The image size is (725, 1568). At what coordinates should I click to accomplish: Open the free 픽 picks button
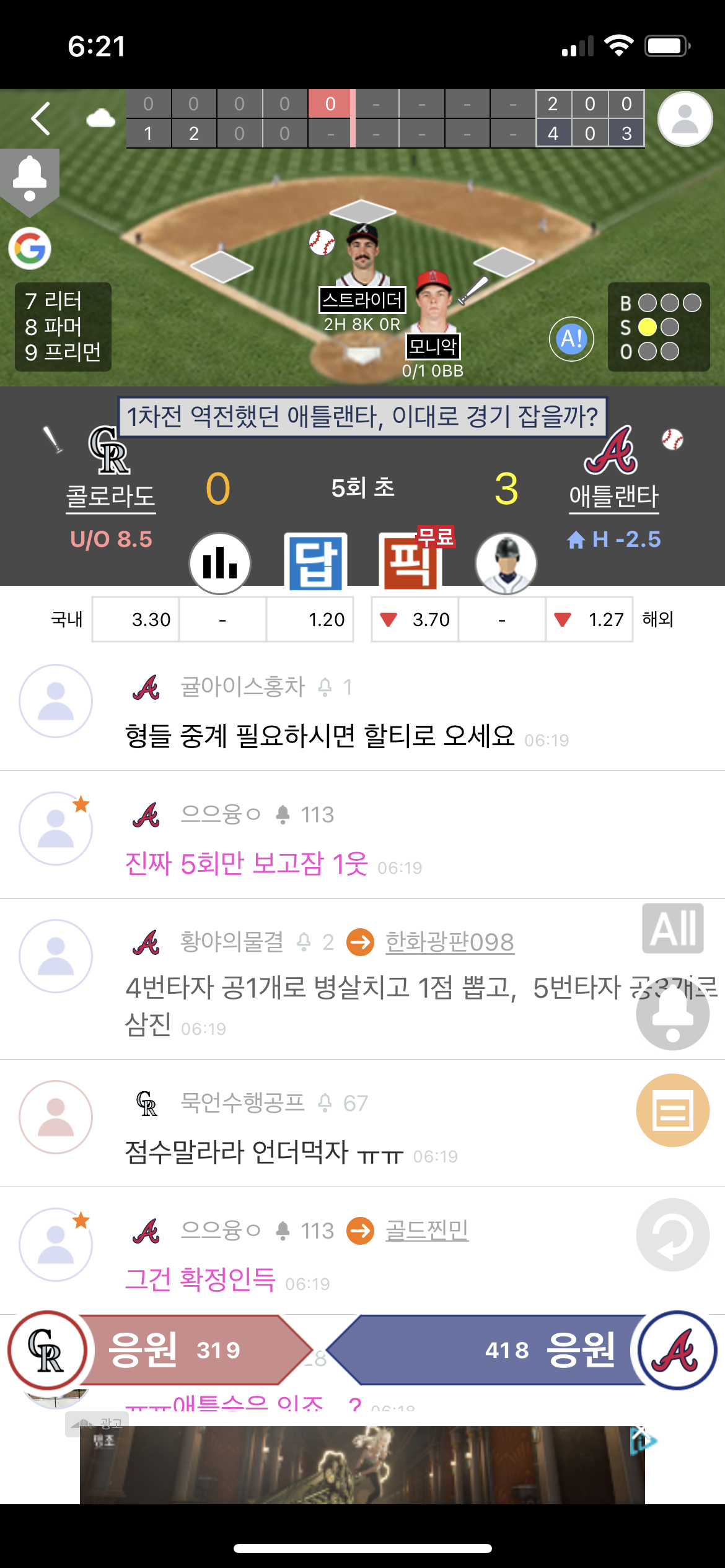412,560
